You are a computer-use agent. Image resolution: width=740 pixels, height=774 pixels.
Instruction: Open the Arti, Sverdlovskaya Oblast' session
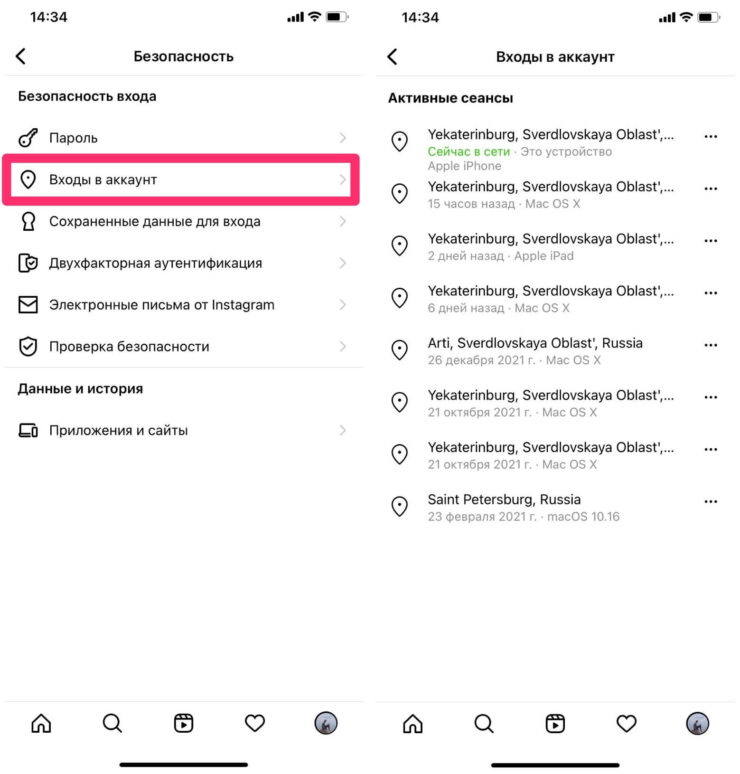(540, 350)
